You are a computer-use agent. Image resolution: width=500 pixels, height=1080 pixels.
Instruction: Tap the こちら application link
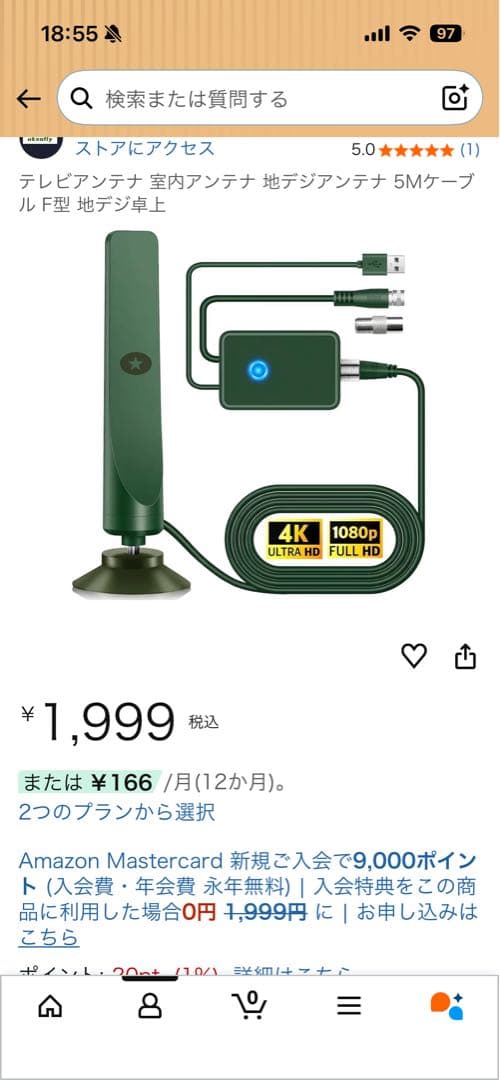(49, 937)
